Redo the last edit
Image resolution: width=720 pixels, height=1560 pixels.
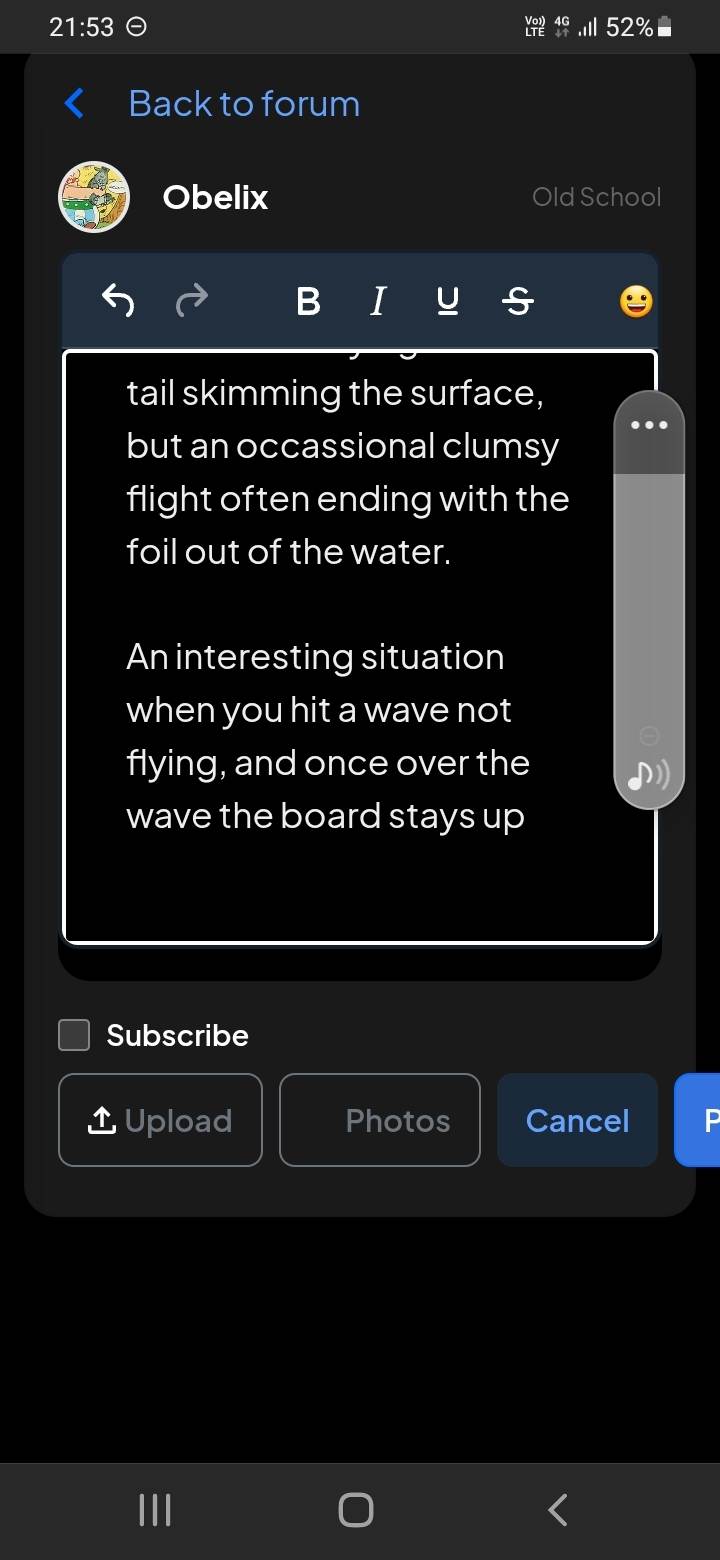192,300
